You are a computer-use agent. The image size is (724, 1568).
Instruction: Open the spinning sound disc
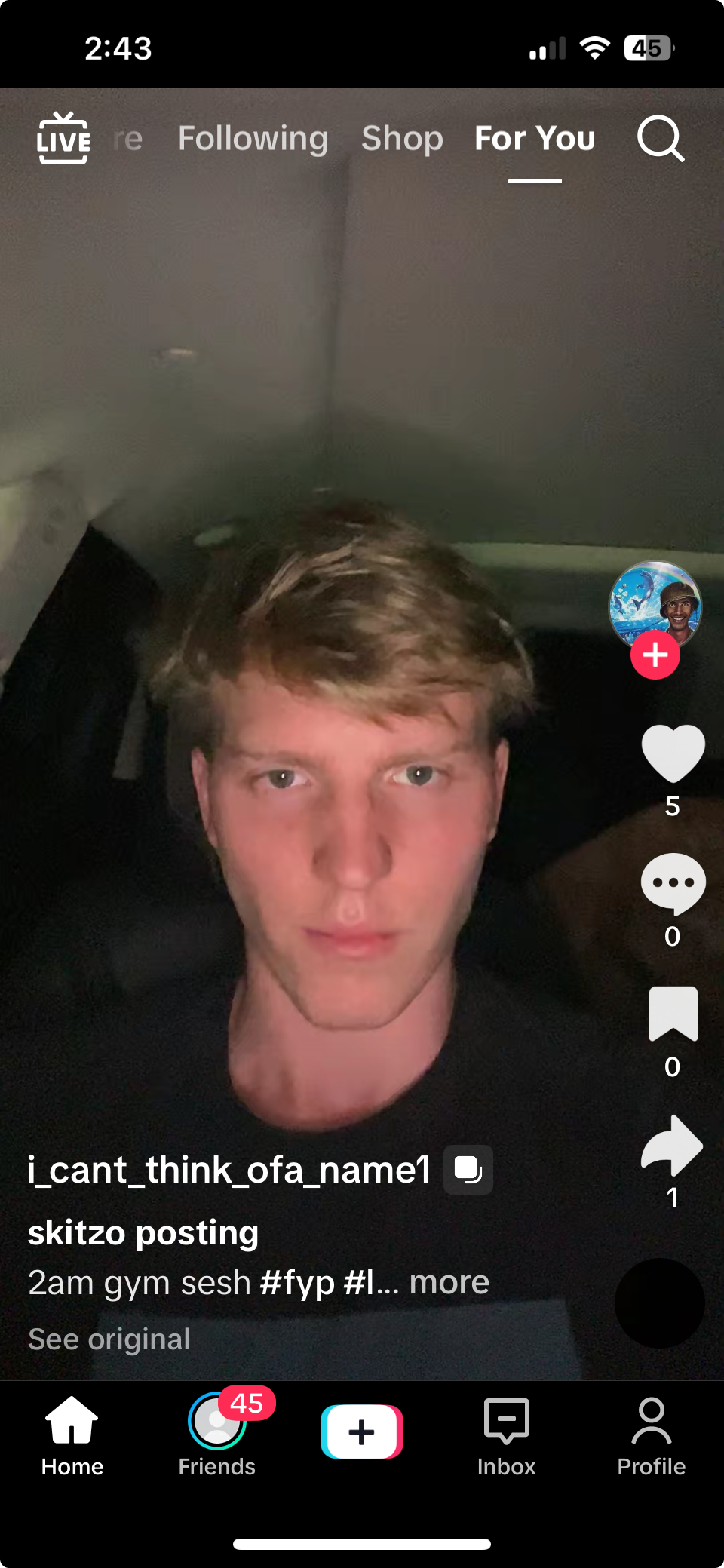[x=659, y=1303]
